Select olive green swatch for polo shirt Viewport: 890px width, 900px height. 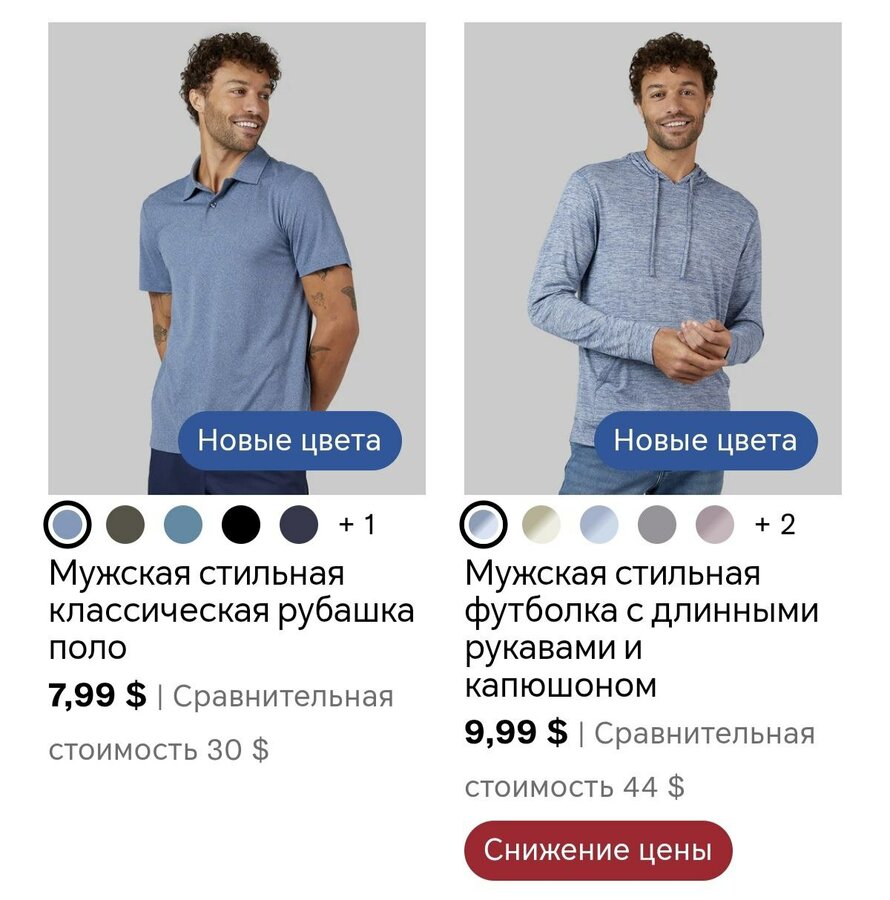(x=126, y=524)
